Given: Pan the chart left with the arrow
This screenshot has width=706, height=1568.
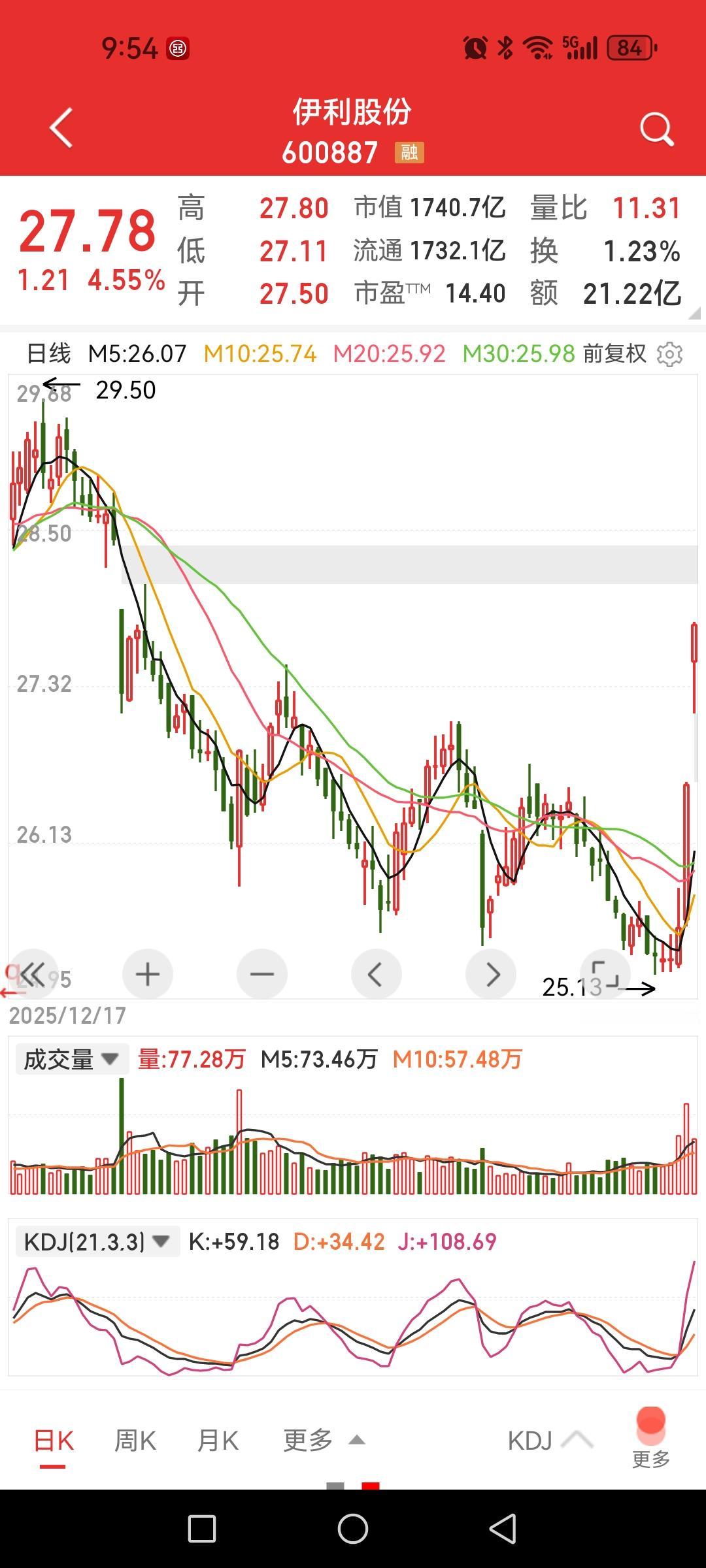Looking at the screenshot, I should (376, 973).
